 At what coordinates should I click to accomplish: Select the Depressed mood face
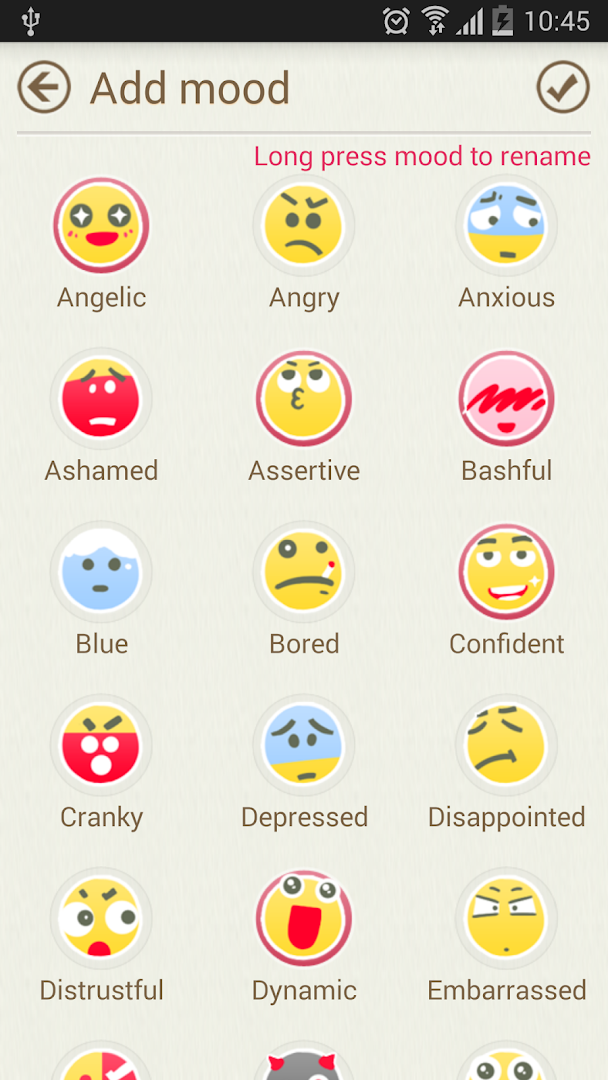[304, 745]
